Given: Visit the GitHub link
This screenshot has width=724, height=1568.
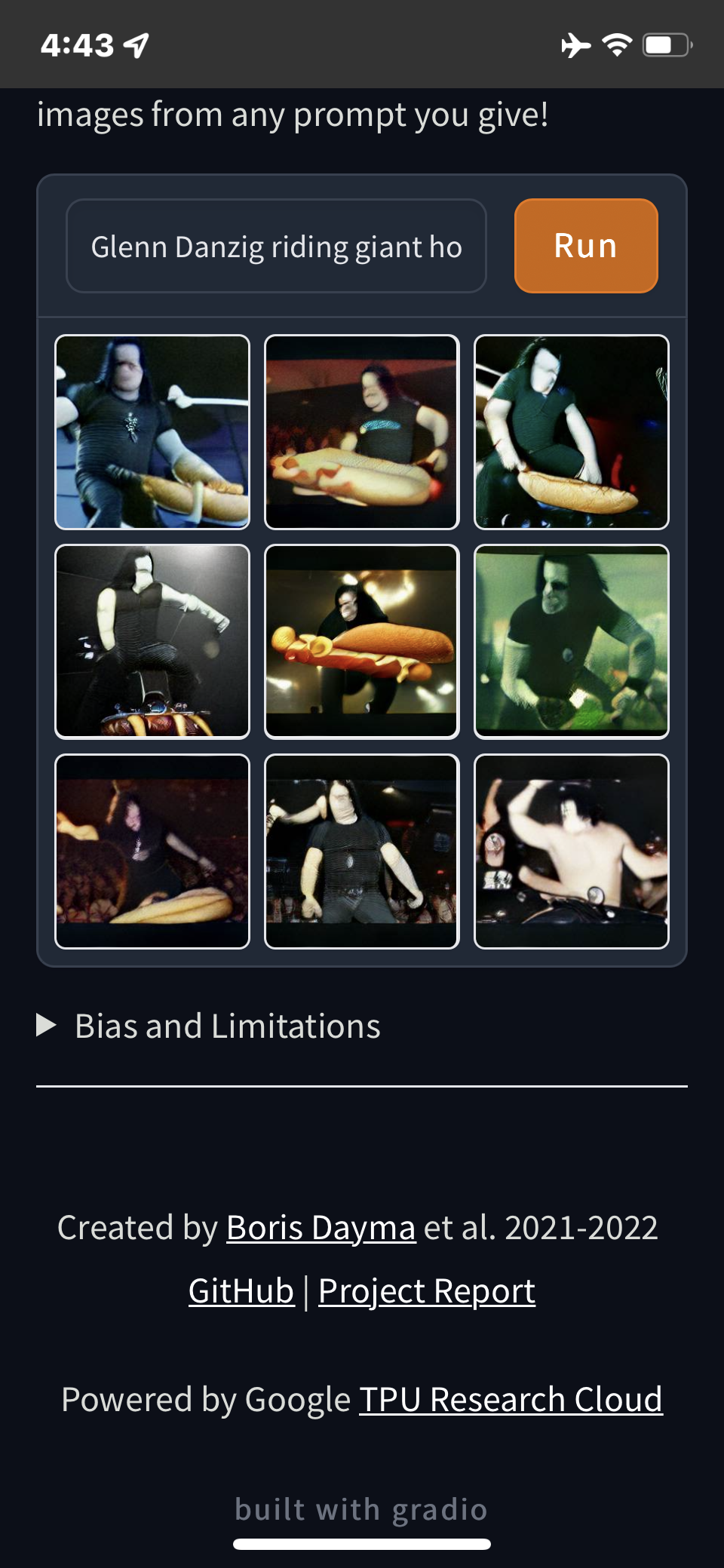Looking at the screenshot, I should point(241,1290).
